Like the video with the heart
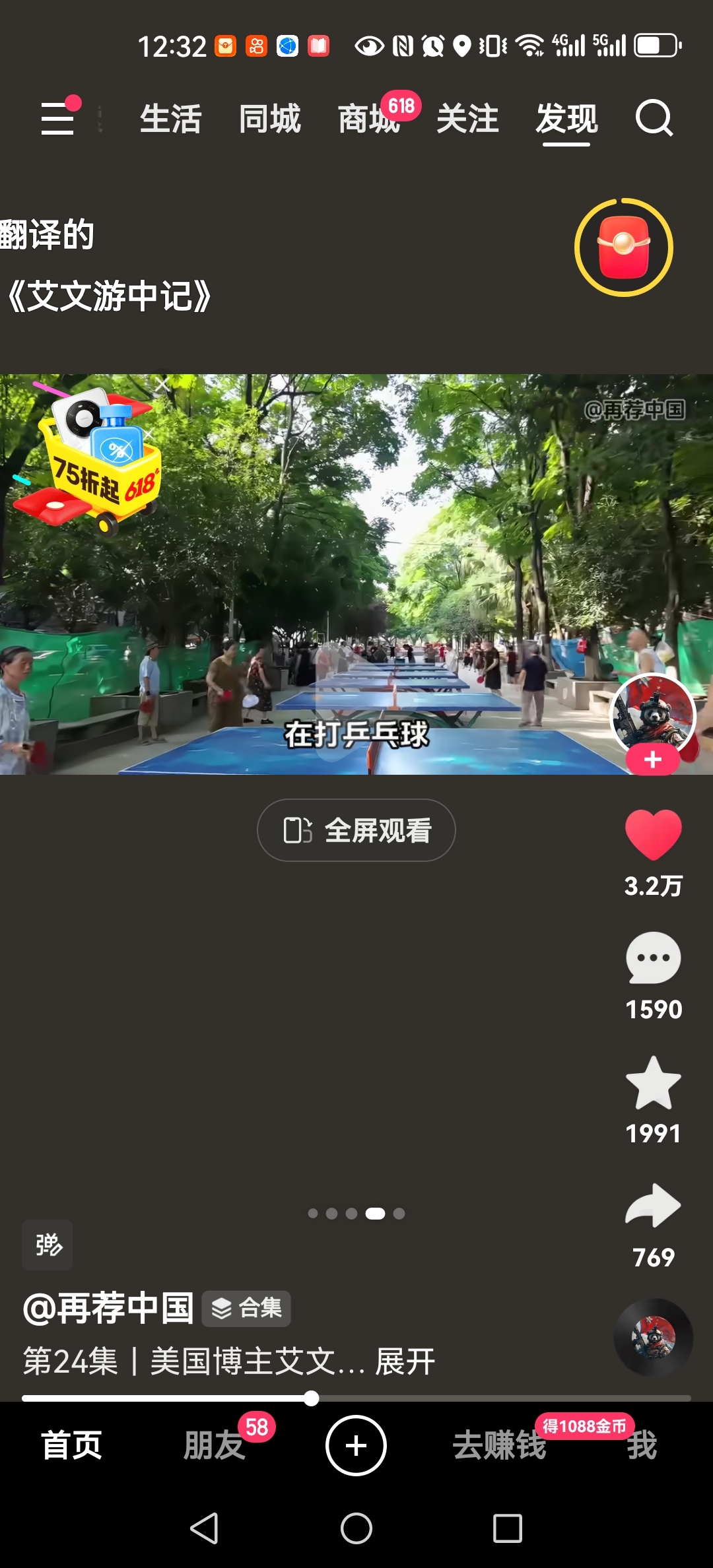The height and width of the screenshot is (1568, 713). coord(654,835)
